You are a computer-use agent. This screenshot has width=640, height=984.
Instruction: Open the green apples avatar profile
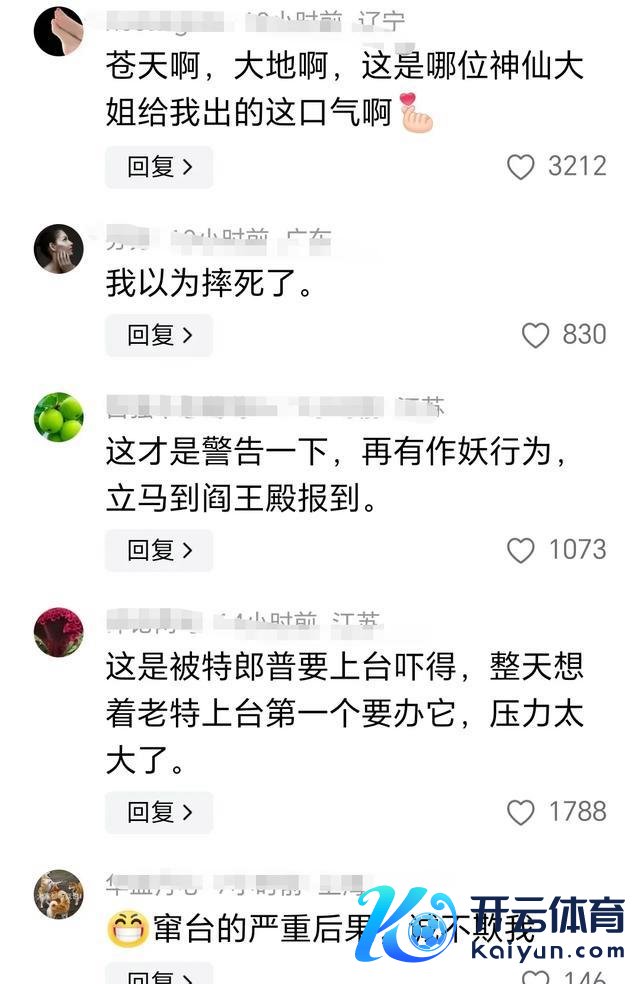(59, 417)
